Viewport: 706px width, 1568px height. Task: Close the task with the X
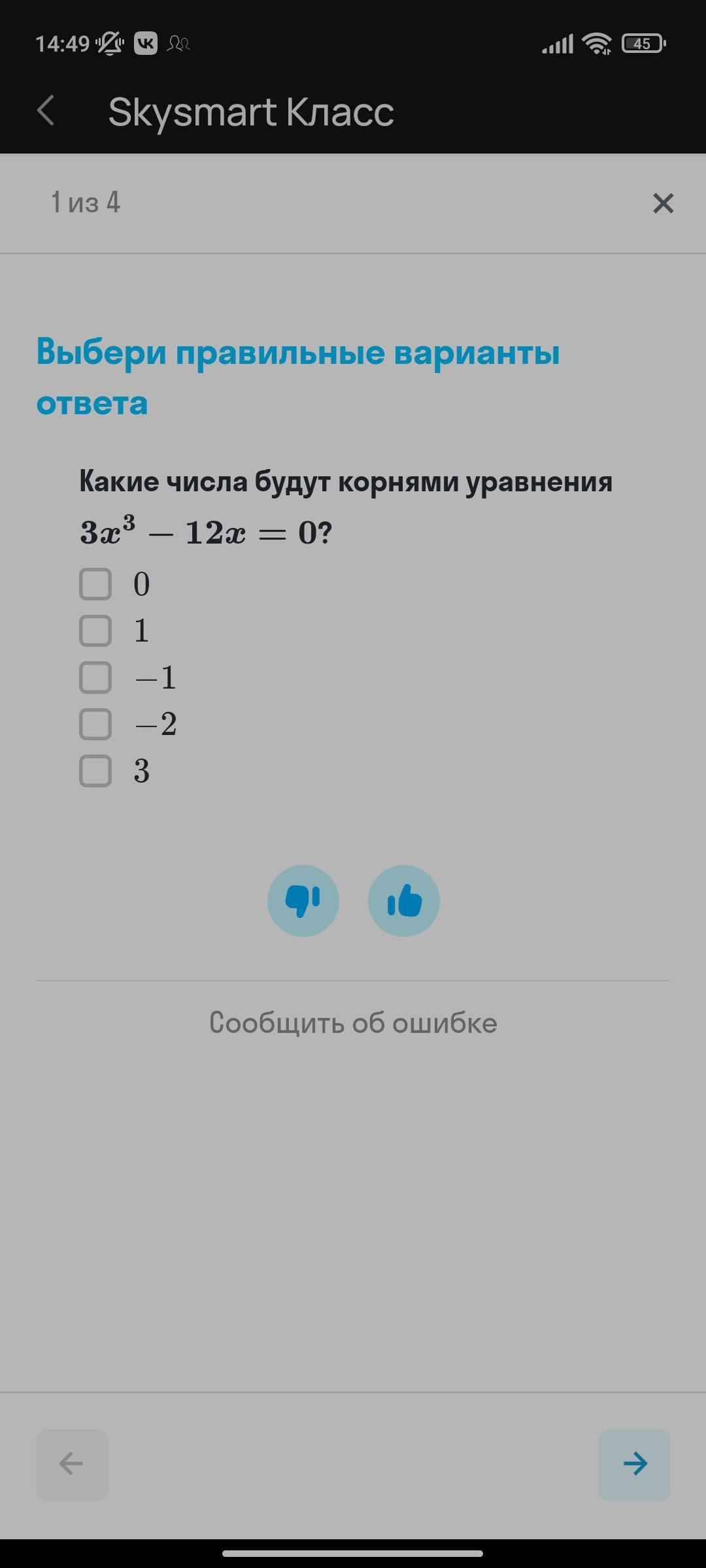(x=663, y=203)
